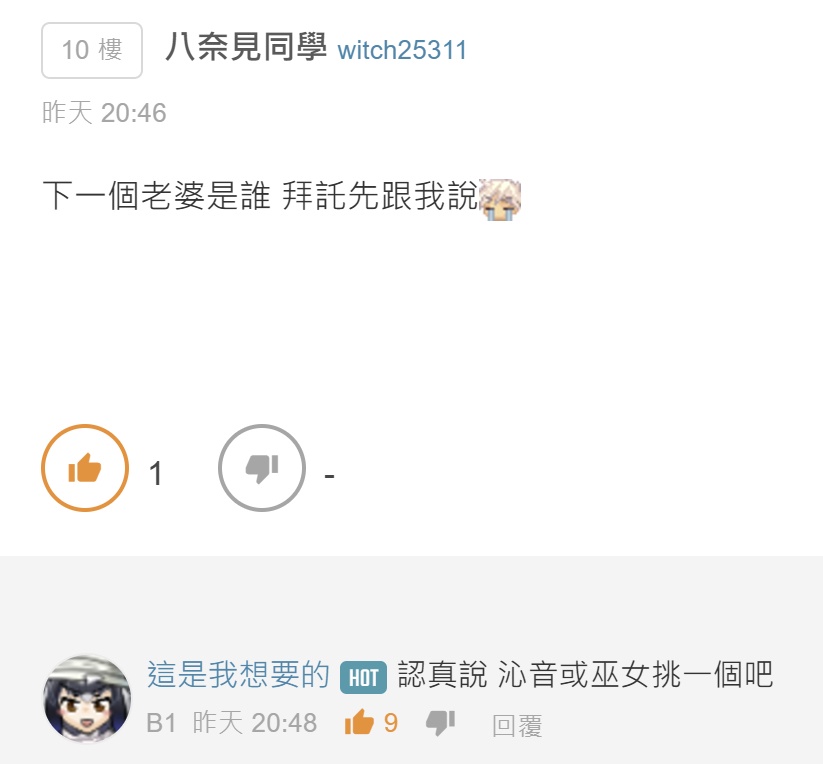Dislike the post by 八奈見同學
The image size is (823, 764).
click(262, 468)
